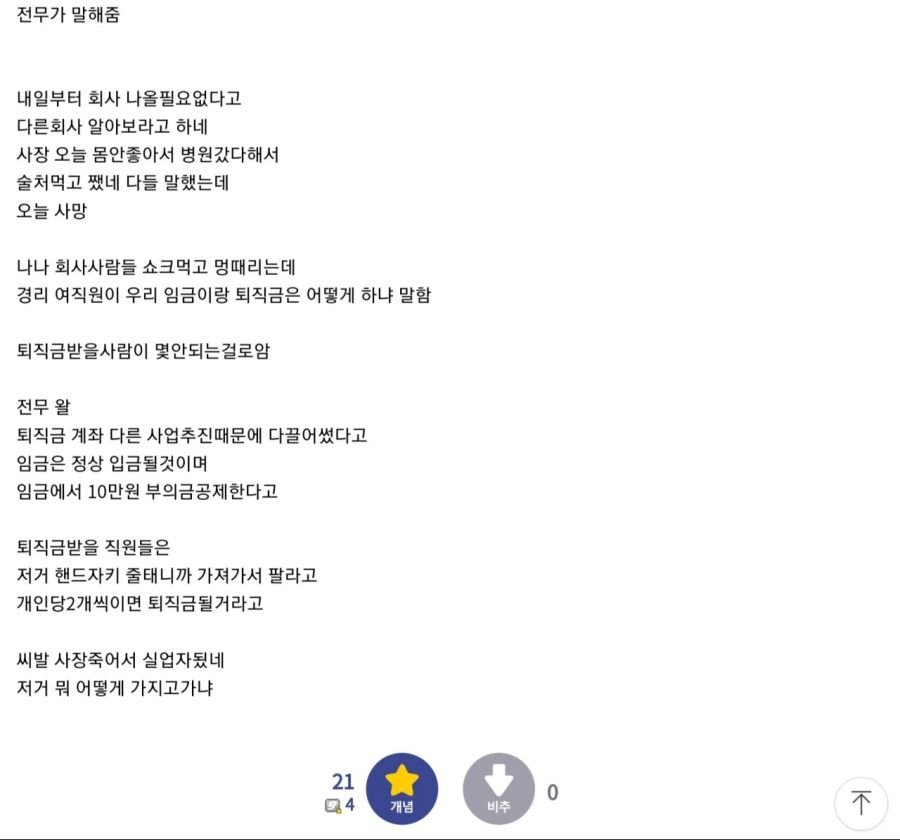Upvote the post with the 개념 star button

pyautogui.click(x=402, y=788)
